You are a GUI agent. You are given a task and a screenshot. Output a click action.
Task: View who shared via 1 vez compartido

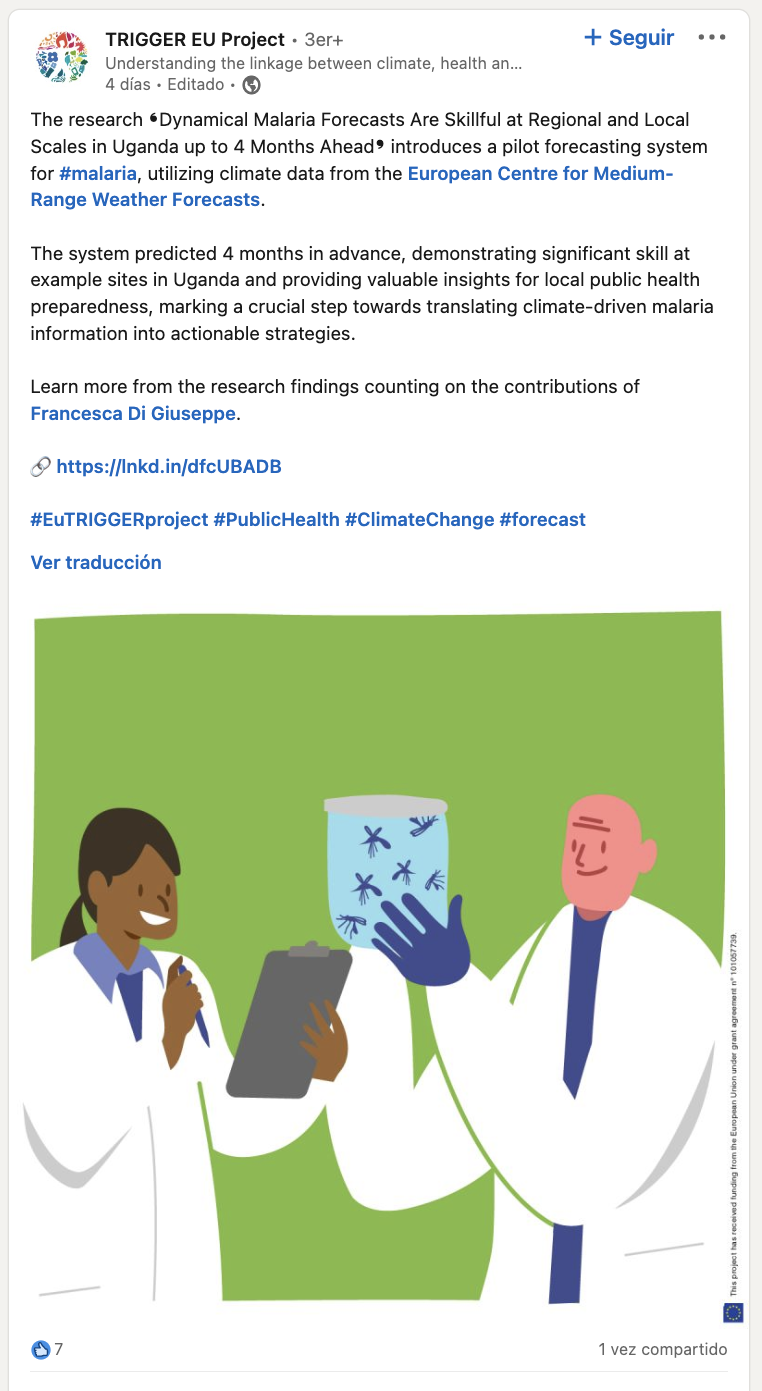(662, 1349)
